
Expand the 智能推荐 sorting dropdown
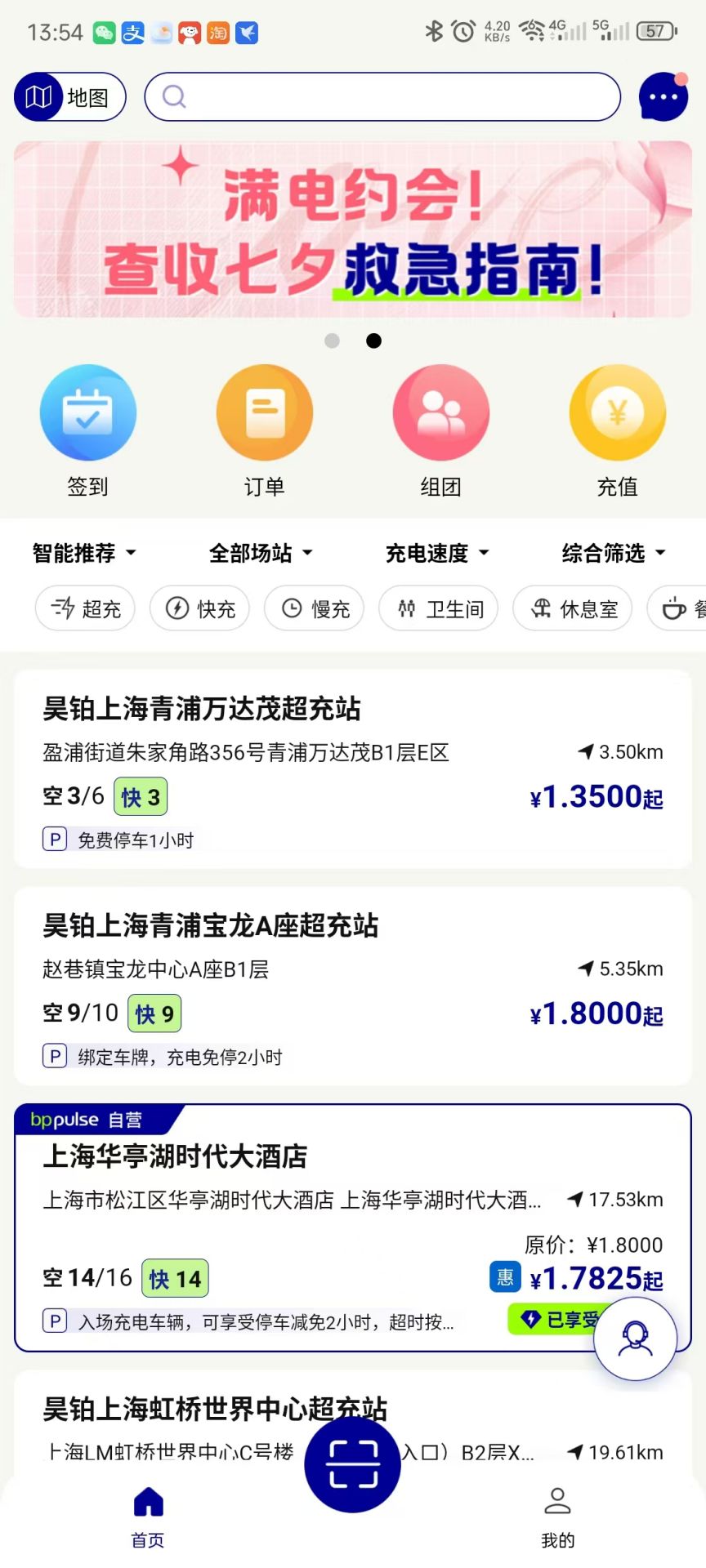point(84,553)
